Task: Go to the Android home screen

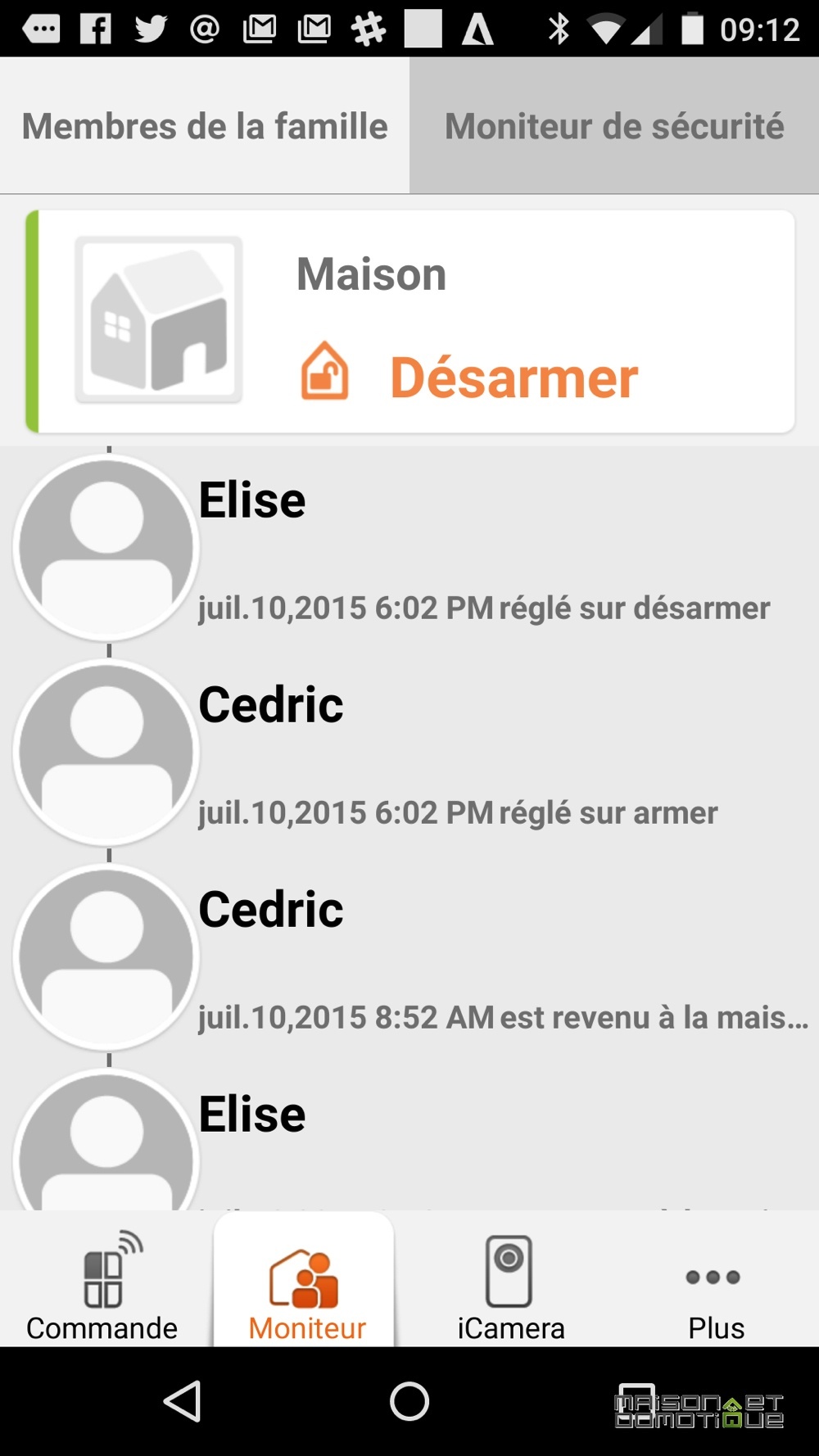Action: coord(409,1401)
